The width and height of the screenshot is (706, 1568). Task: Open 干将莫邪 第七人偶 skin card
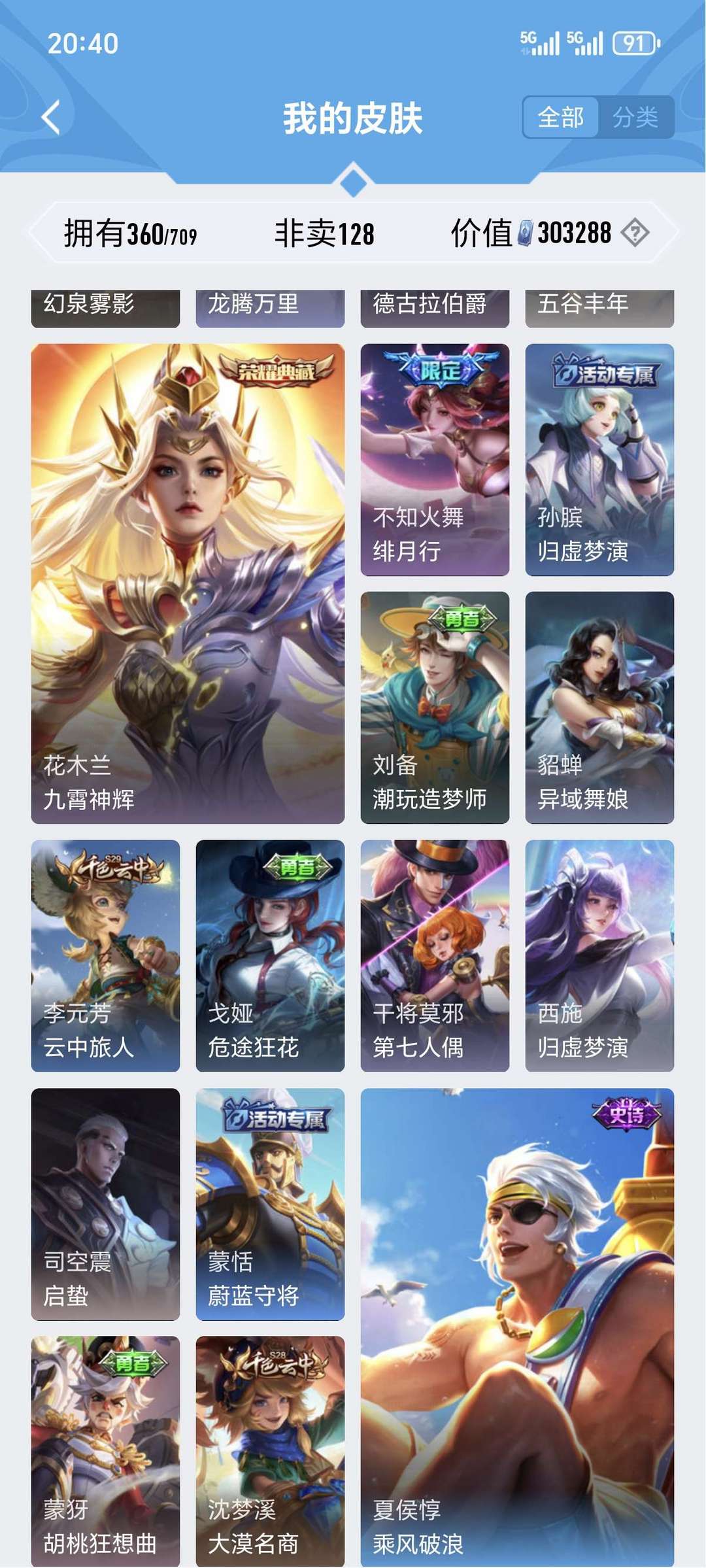pyautogui.click(x=435, y=955)
